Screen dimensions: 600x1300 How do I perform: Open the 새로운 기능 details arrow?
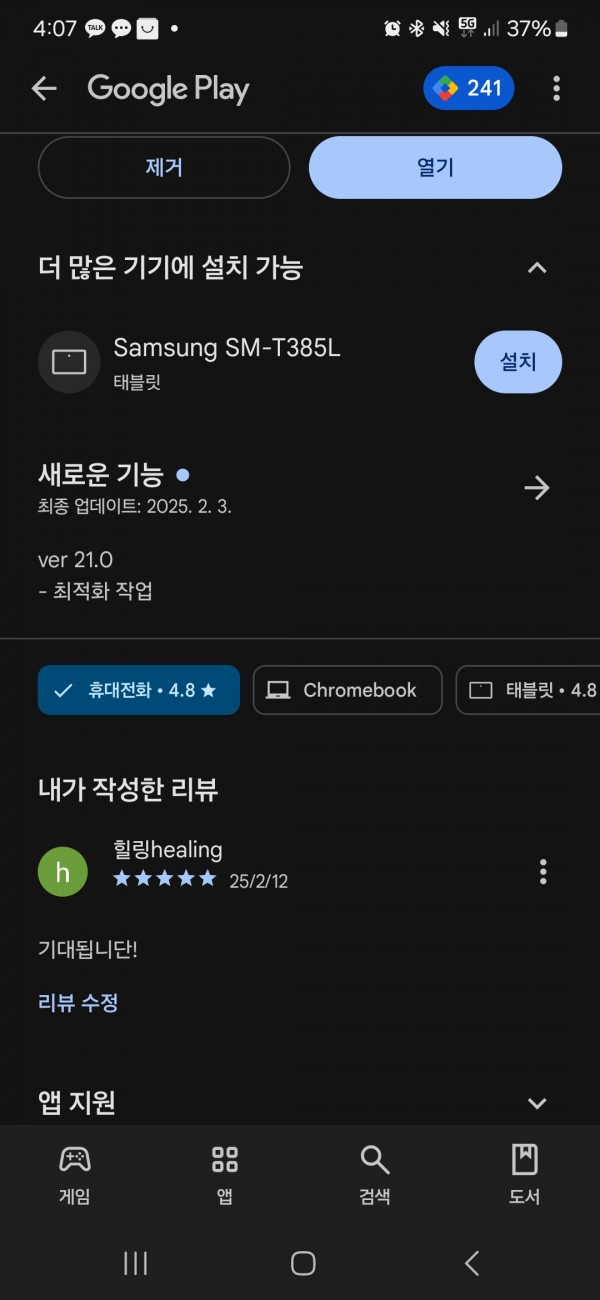[537, 488]
